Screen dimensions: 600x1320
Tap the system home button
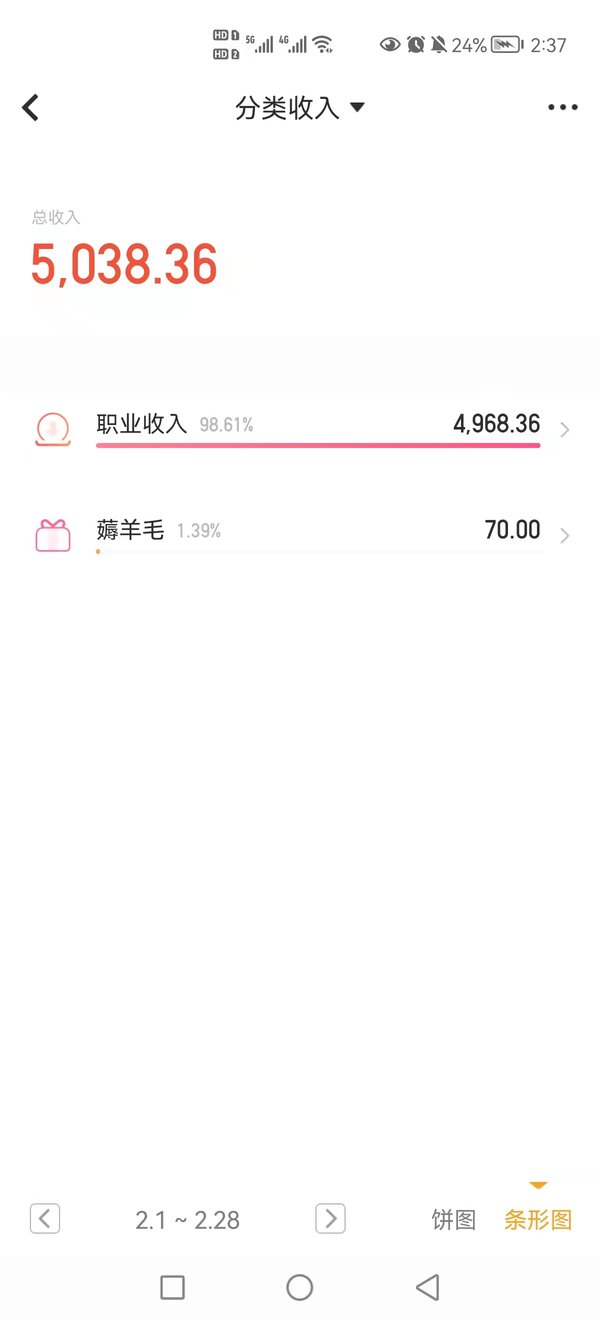click(x=300, y=1287)
